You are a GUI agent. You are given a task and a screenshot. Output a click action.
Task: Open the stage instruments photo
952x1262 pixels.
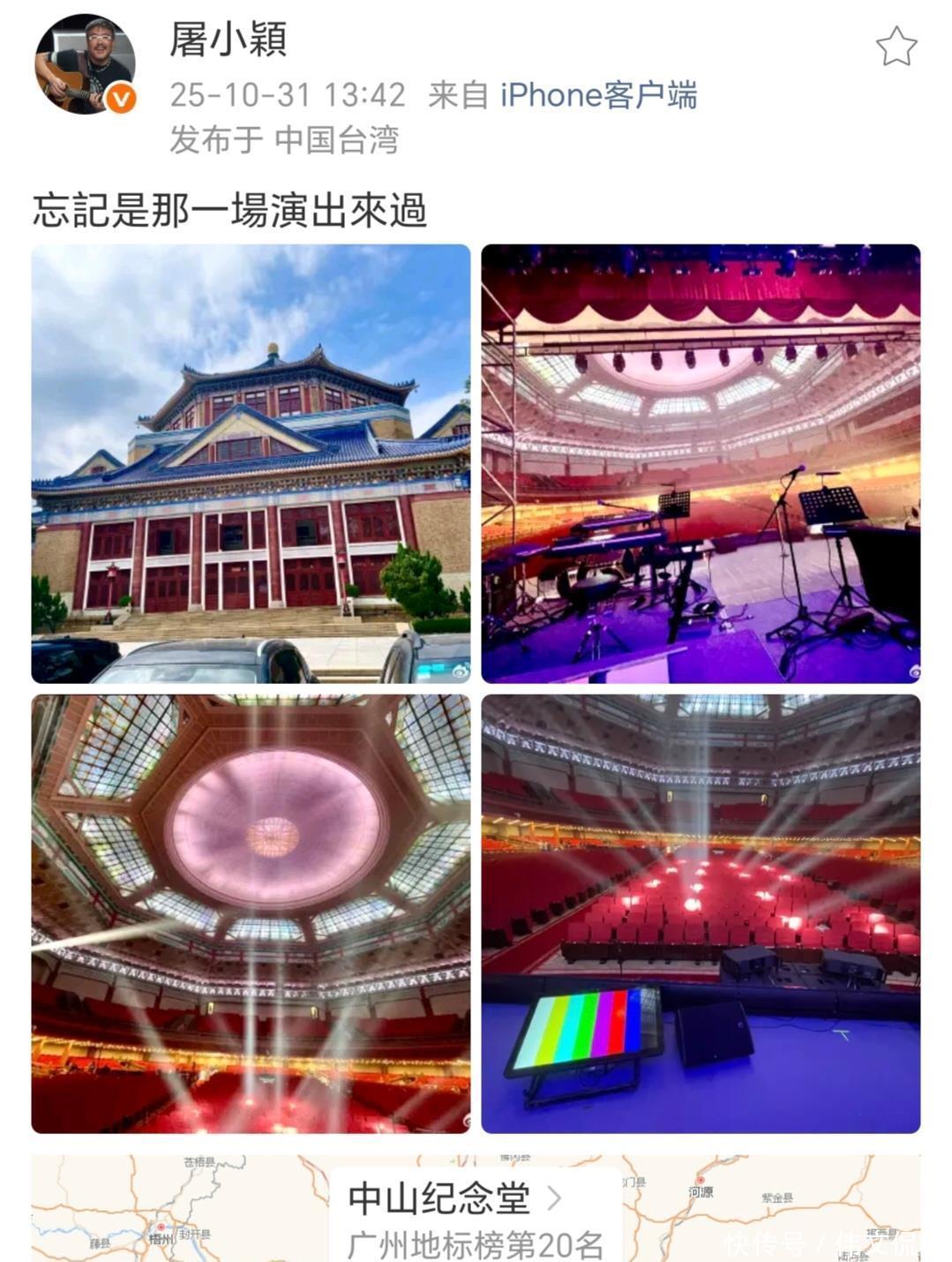click(x=701, y=463)
